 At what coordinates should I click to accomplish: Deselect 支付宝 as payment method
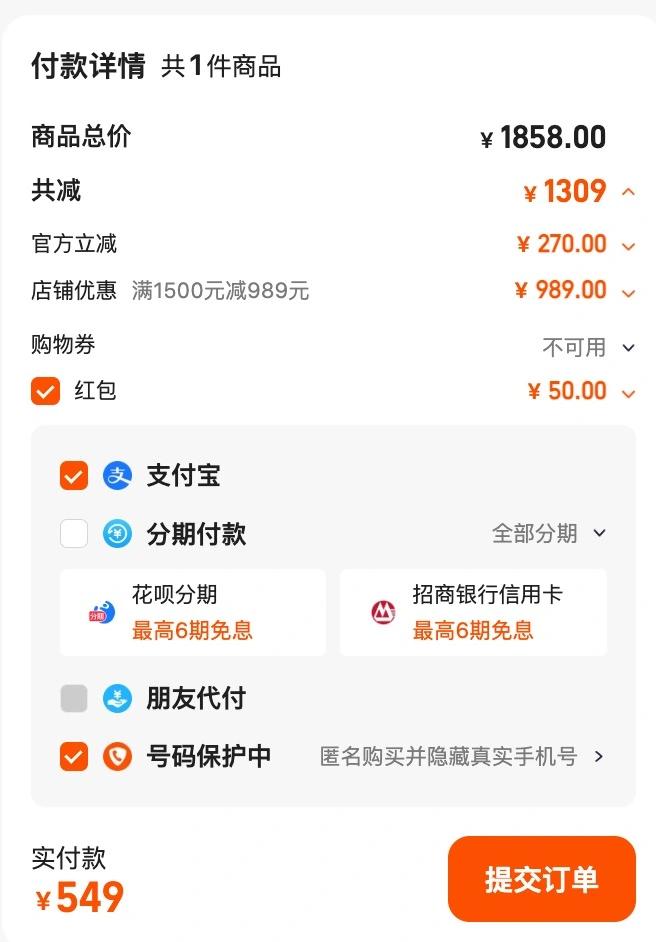pos(74,476)
